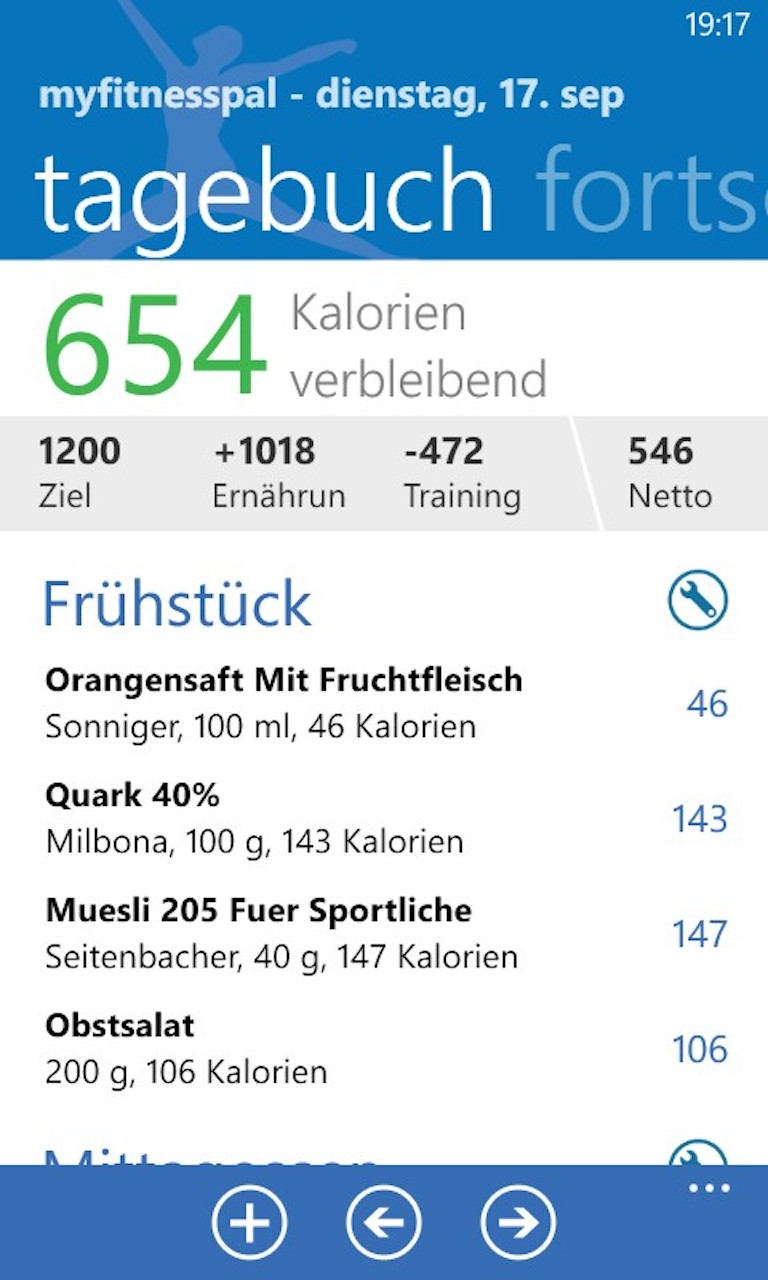
Task: Tap the Frühstück section heading
Action: (x=176, y=602)
